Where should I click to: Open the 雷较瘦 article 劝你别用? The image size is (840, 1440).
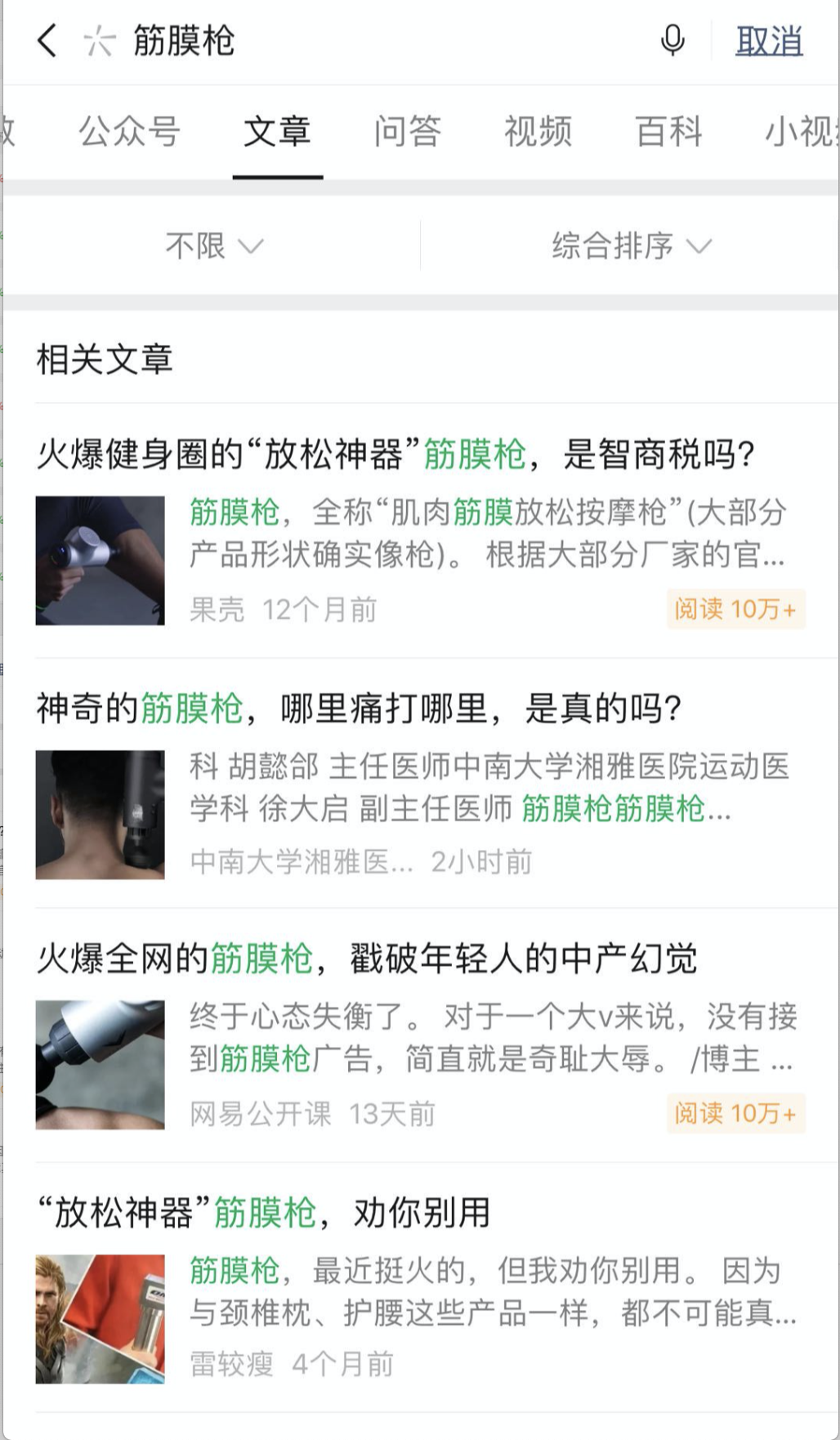263,1212
